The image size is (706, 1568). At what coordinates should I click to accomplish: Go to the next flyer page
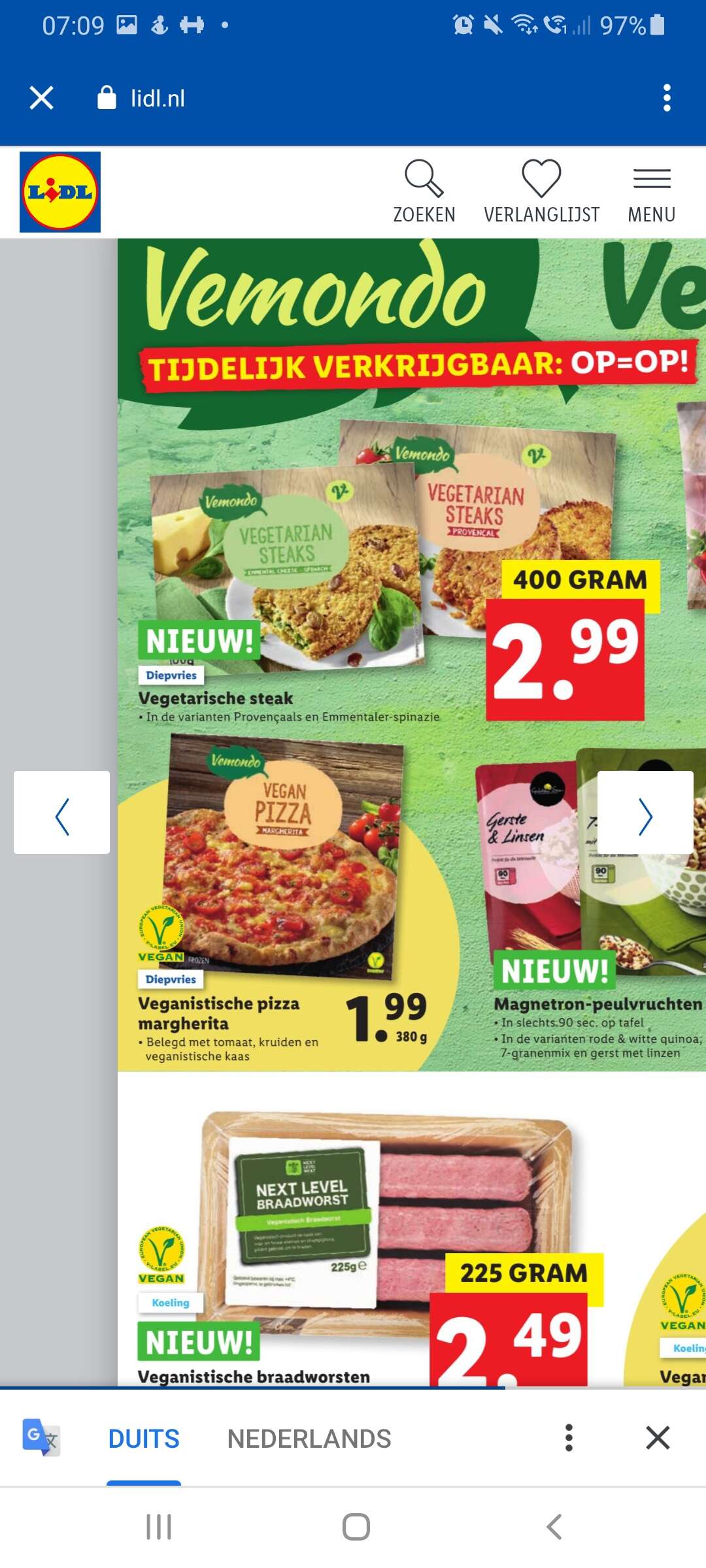point(645,812)
